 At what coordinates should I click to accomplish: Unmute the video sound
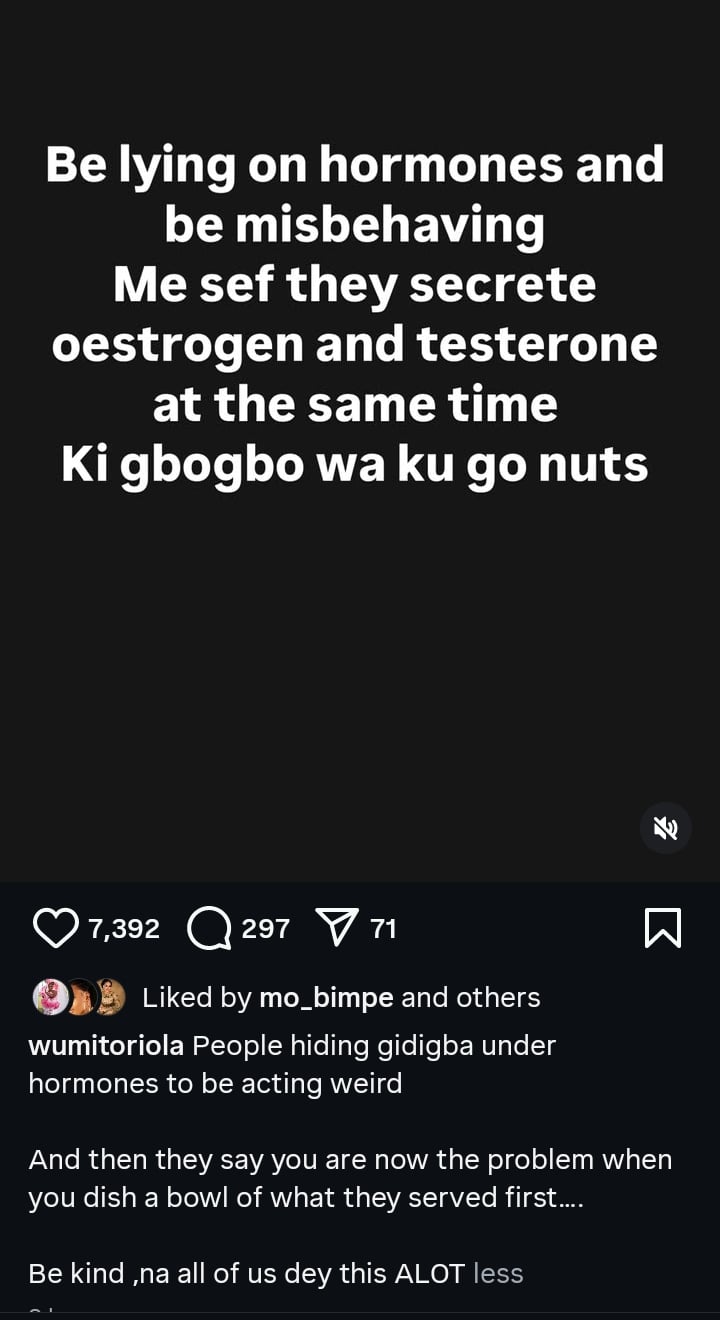666,828
